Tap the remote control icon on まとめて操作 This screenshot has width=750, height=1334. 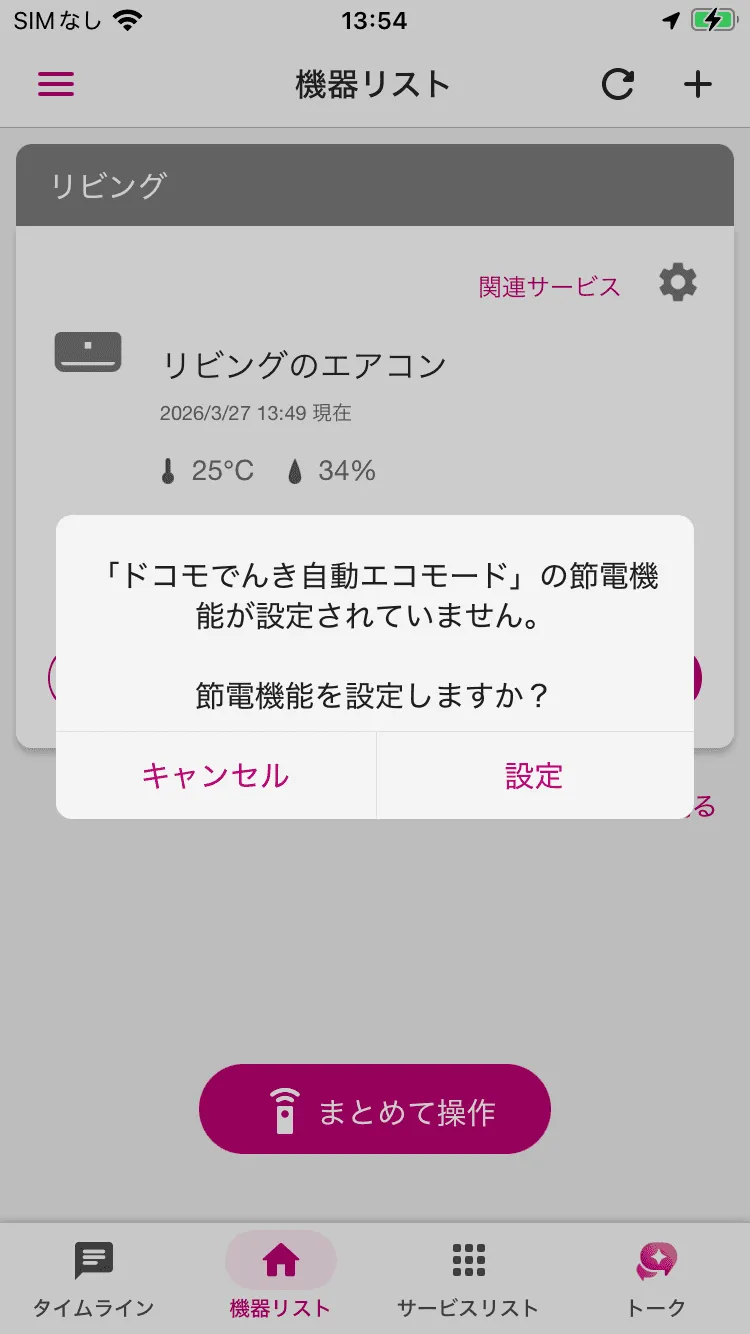pyautogui.click(x=284, y=1108)
